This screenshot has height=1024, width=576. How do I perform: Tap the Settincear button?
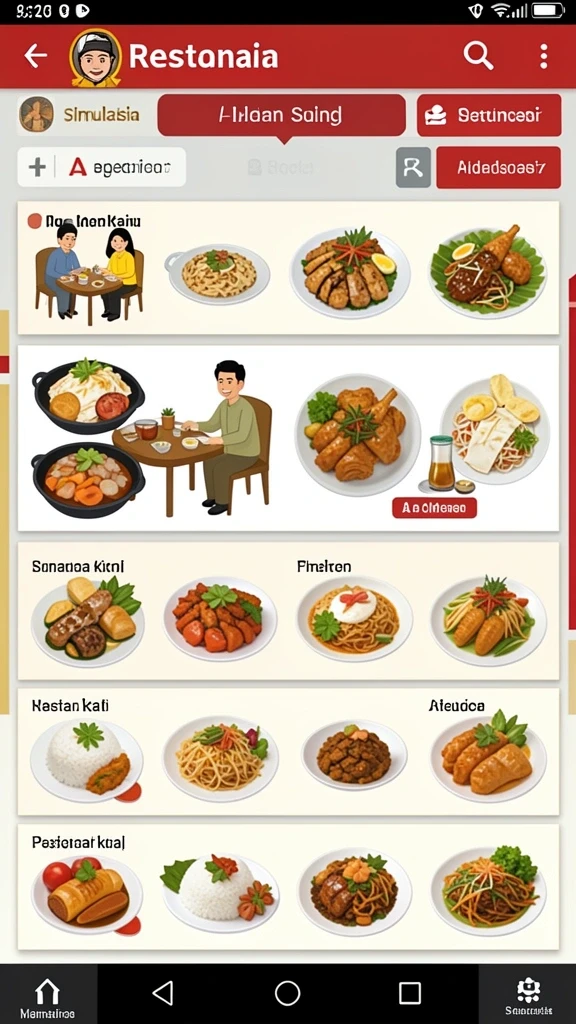point(488,116)
